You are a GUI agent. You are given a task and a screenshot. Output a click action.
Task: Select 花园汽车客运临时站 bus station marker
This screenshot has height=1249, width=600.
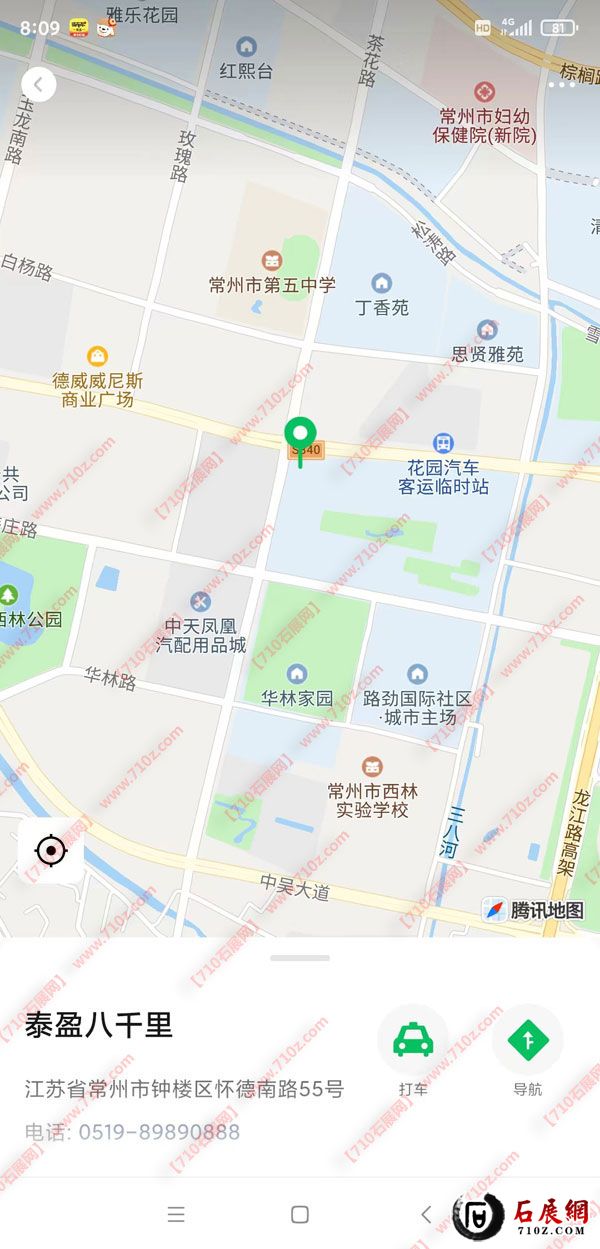coord(443,444)
